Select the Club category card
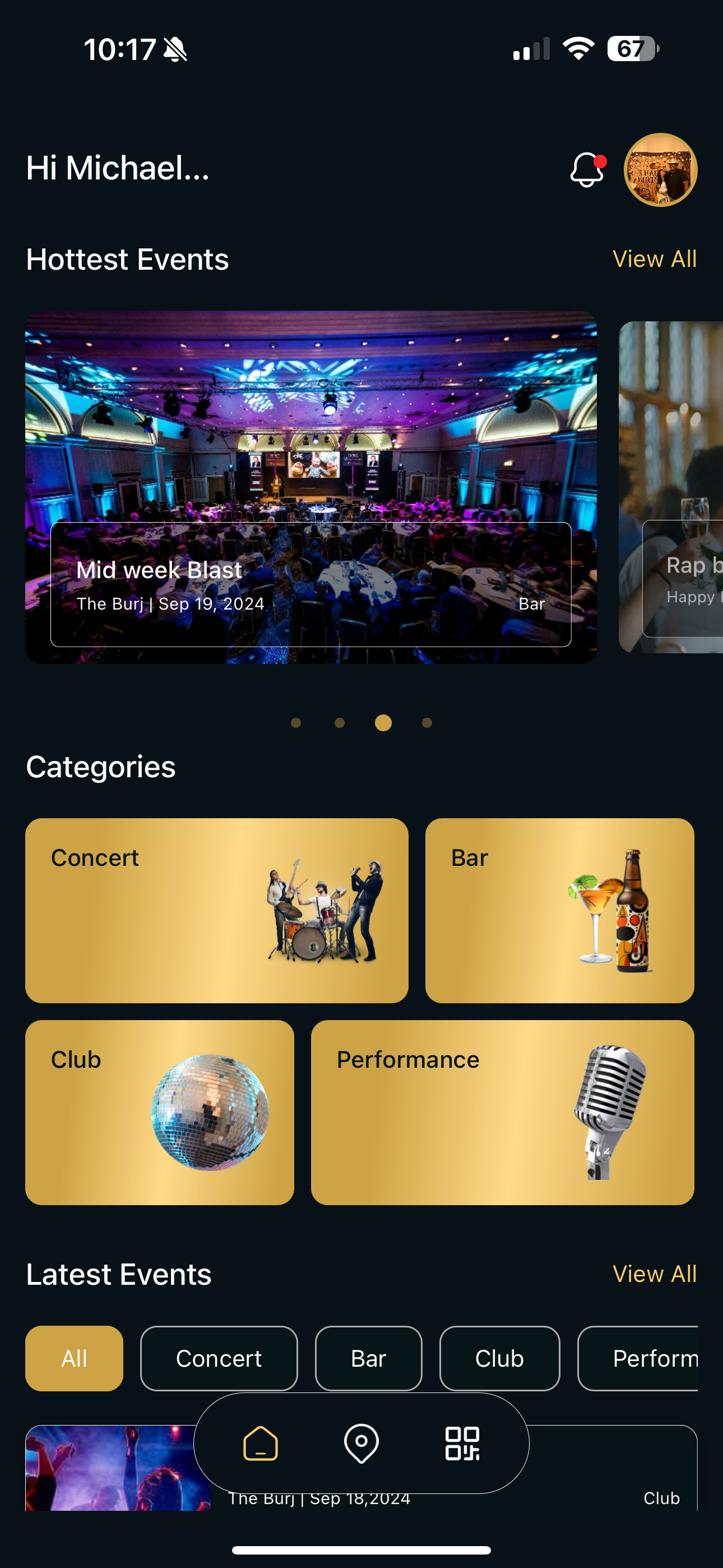Screen dimensions: 723x1568 pos(159,1112)
